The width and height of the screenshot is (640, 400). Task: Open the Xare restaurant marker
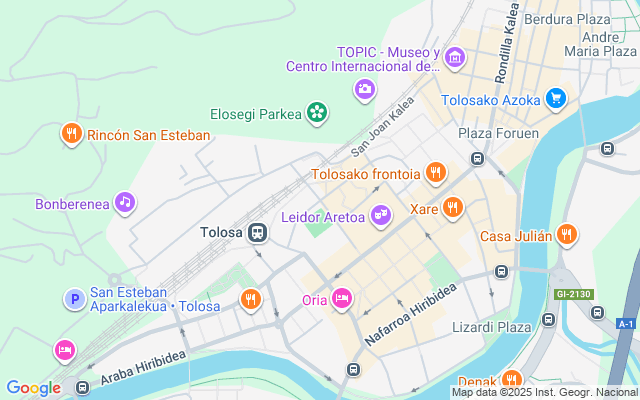pos(453,208)
